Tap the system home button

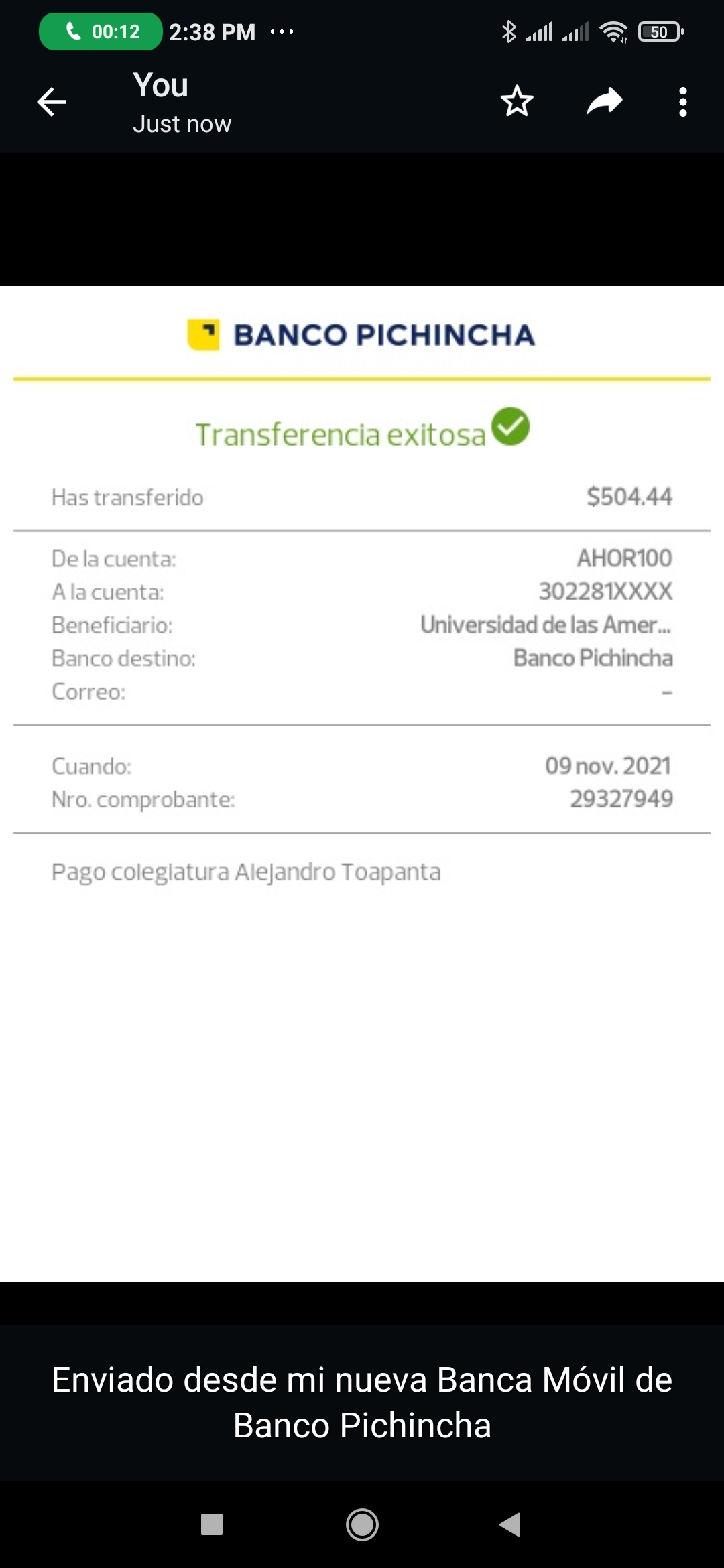(x=362, y=1524)
